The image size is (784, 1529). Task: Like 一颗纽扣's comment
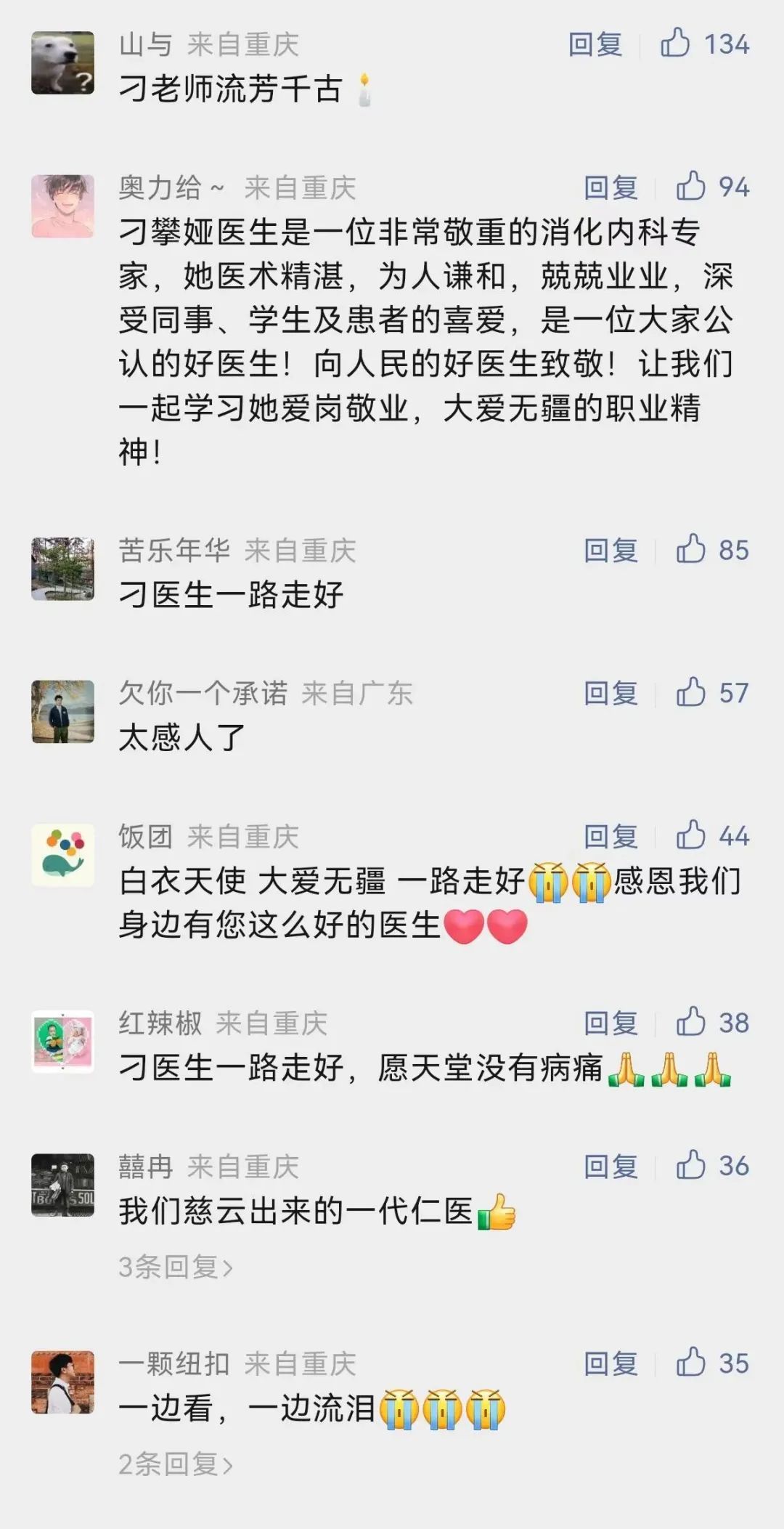coord(691,1363)
